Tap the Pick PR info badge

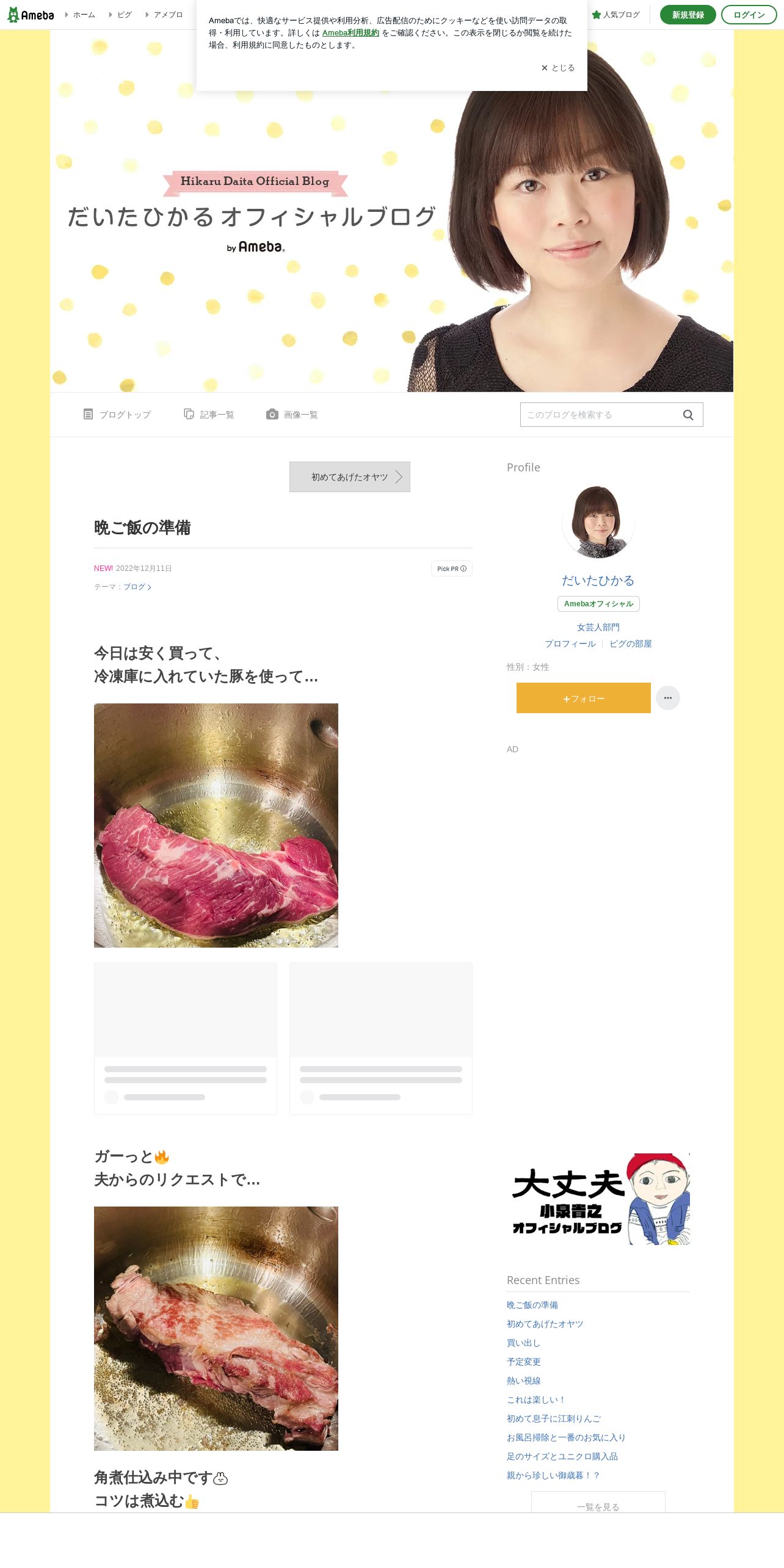pyautogui.click(x=452, y=568)
